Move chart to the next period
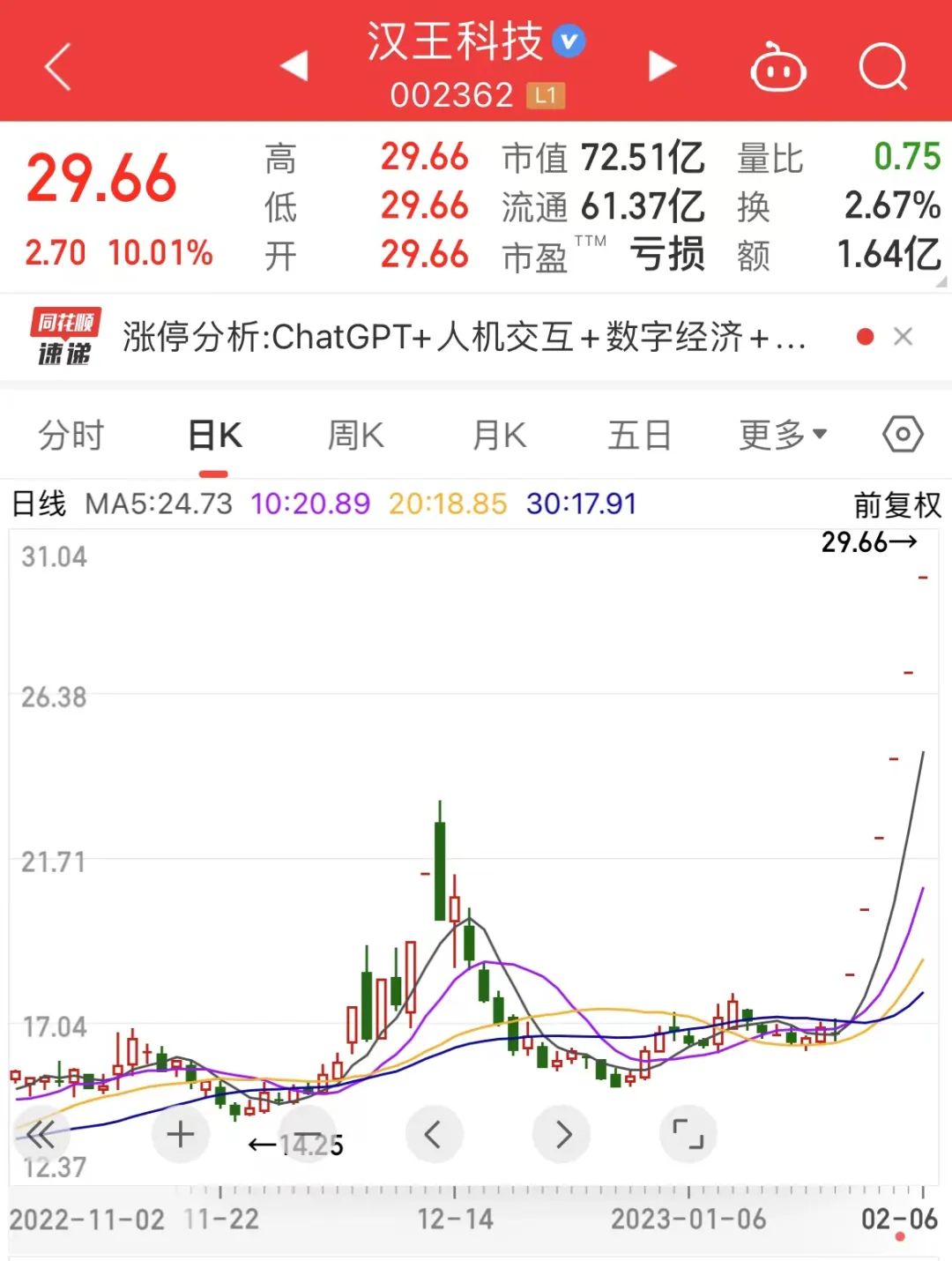The height and width of the screenshot is (1261, 952). [x=562, y=1135]
